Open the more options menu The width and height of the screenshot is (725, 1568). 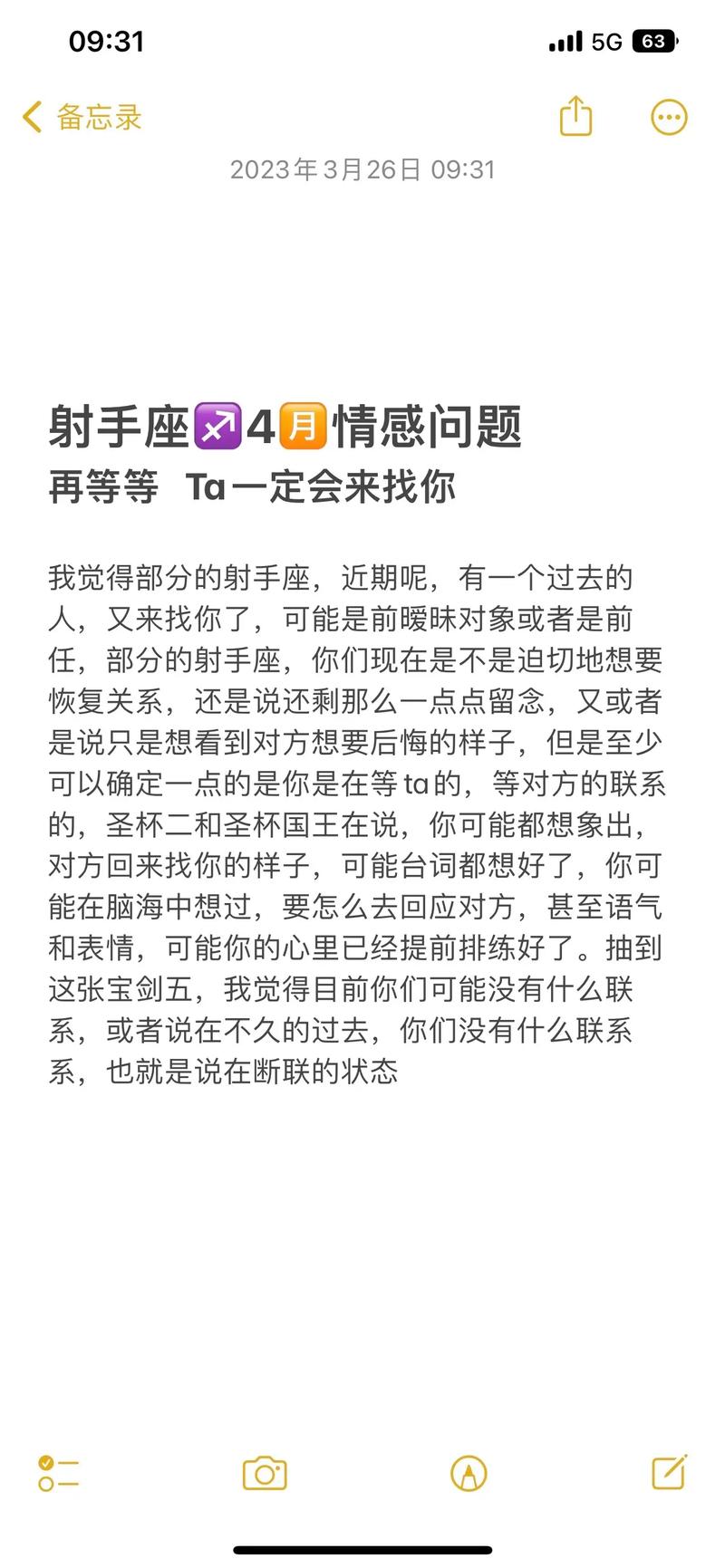pyautogui.click(x=670, y=117)
